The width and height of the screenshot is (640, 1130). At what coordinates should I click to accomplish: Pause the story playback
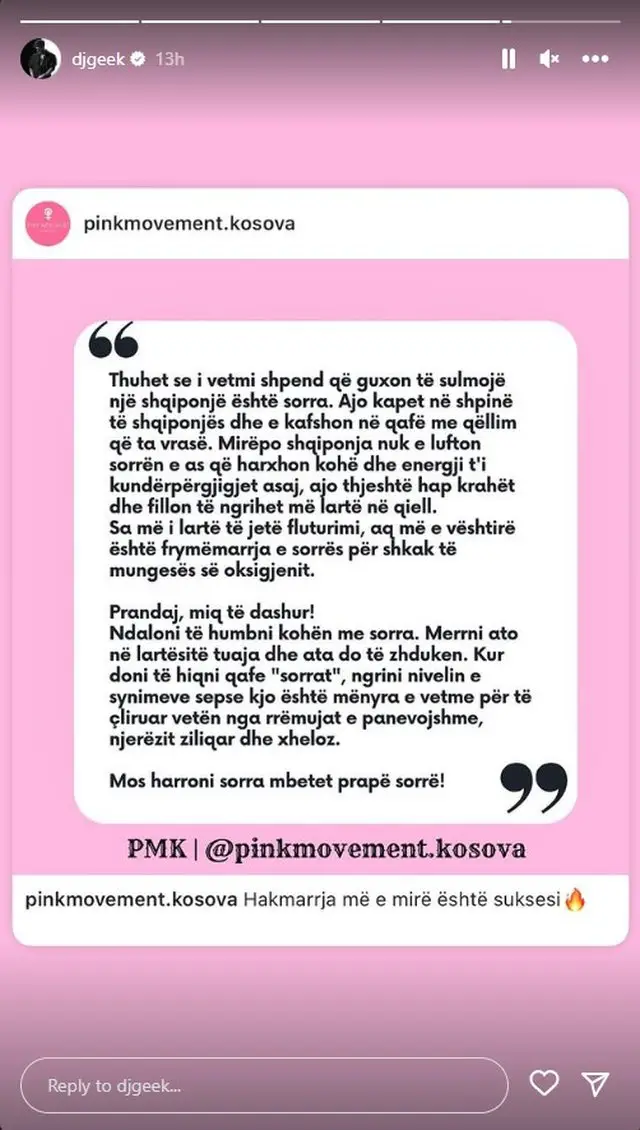click(508, 59)
